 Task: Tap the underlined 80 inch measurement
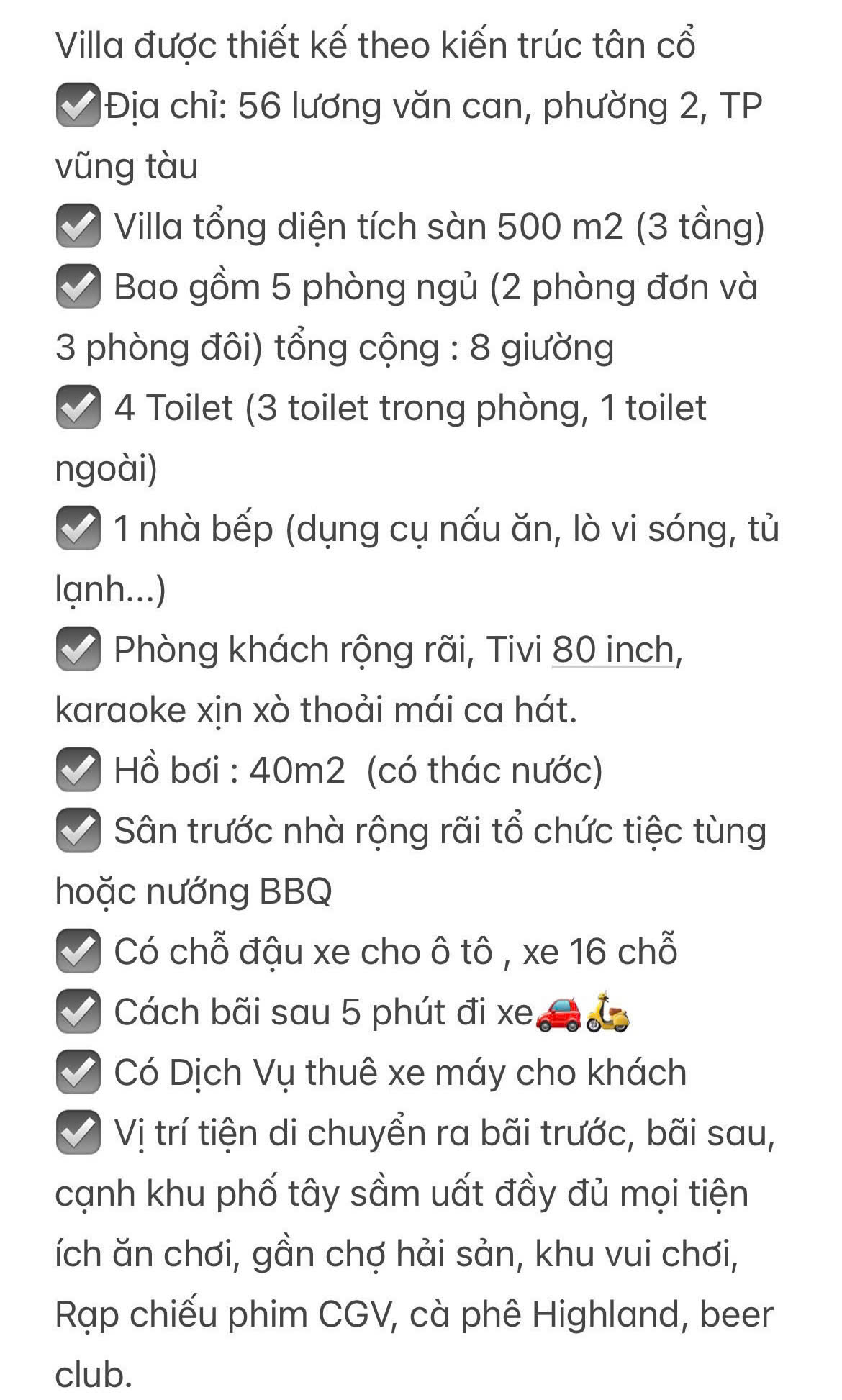point(612,650)
